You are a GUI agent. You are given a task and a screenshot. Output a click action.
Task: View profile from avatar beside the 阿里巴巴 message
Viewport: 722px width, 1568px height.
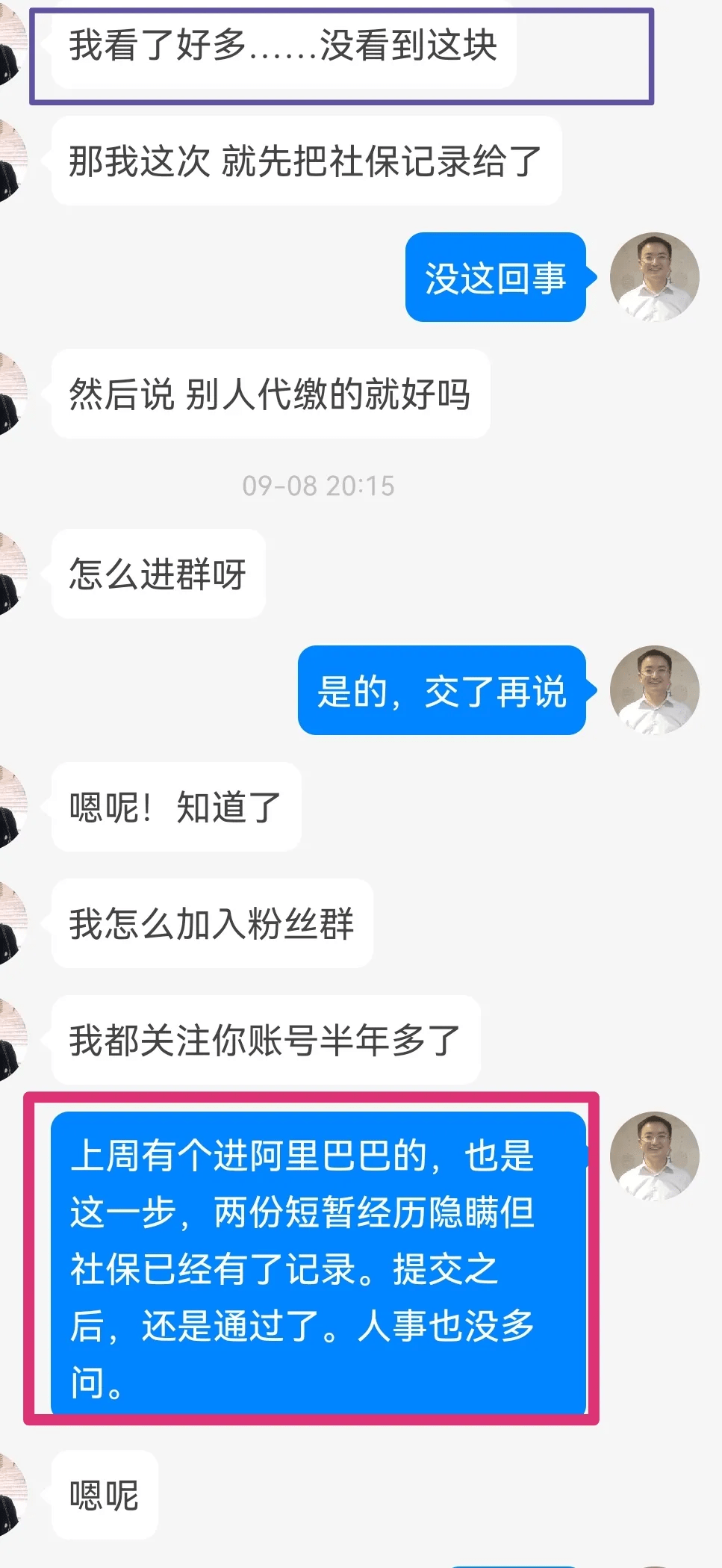[x=654, y=1156]
